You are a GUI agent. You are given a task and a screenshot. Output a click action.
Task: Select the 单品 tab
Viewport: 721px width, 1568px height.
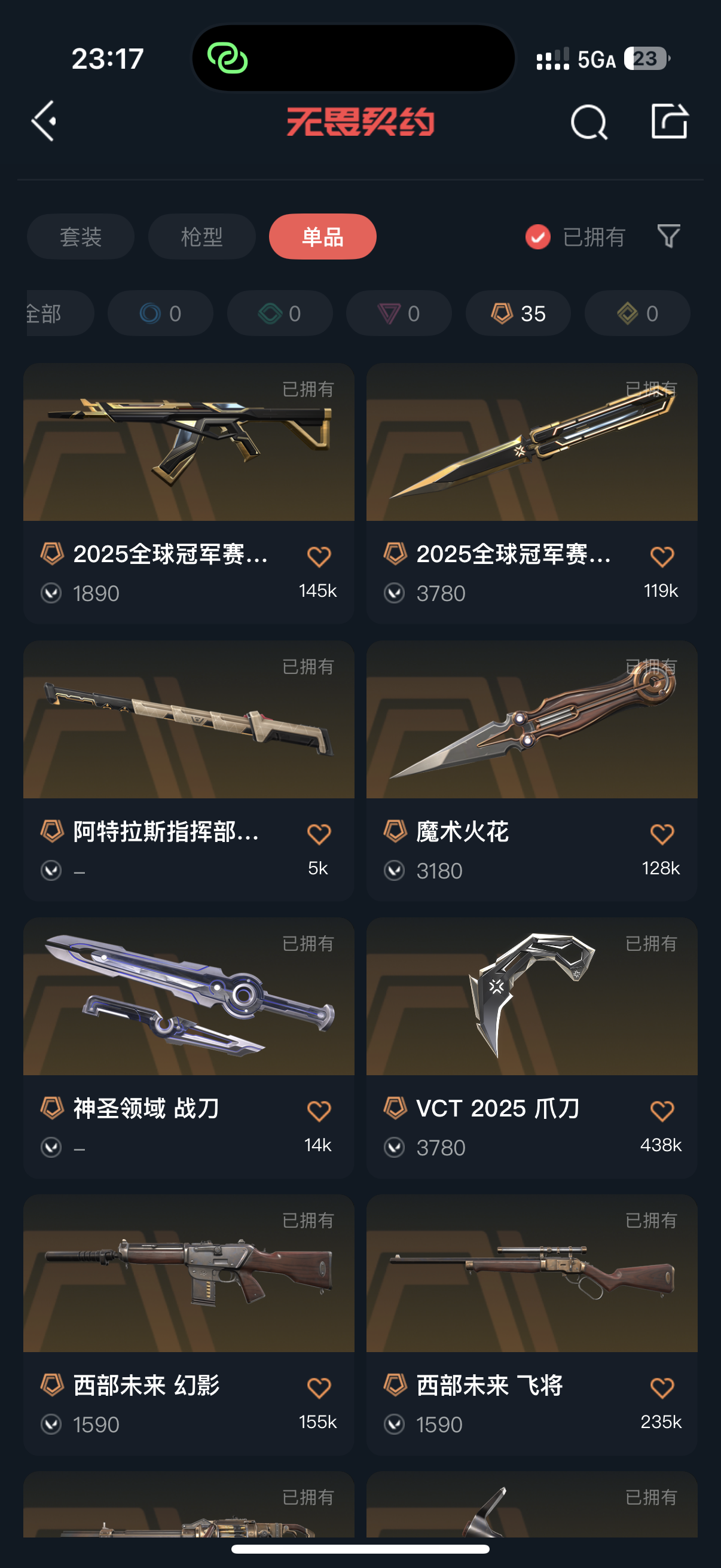pos(322,237)
